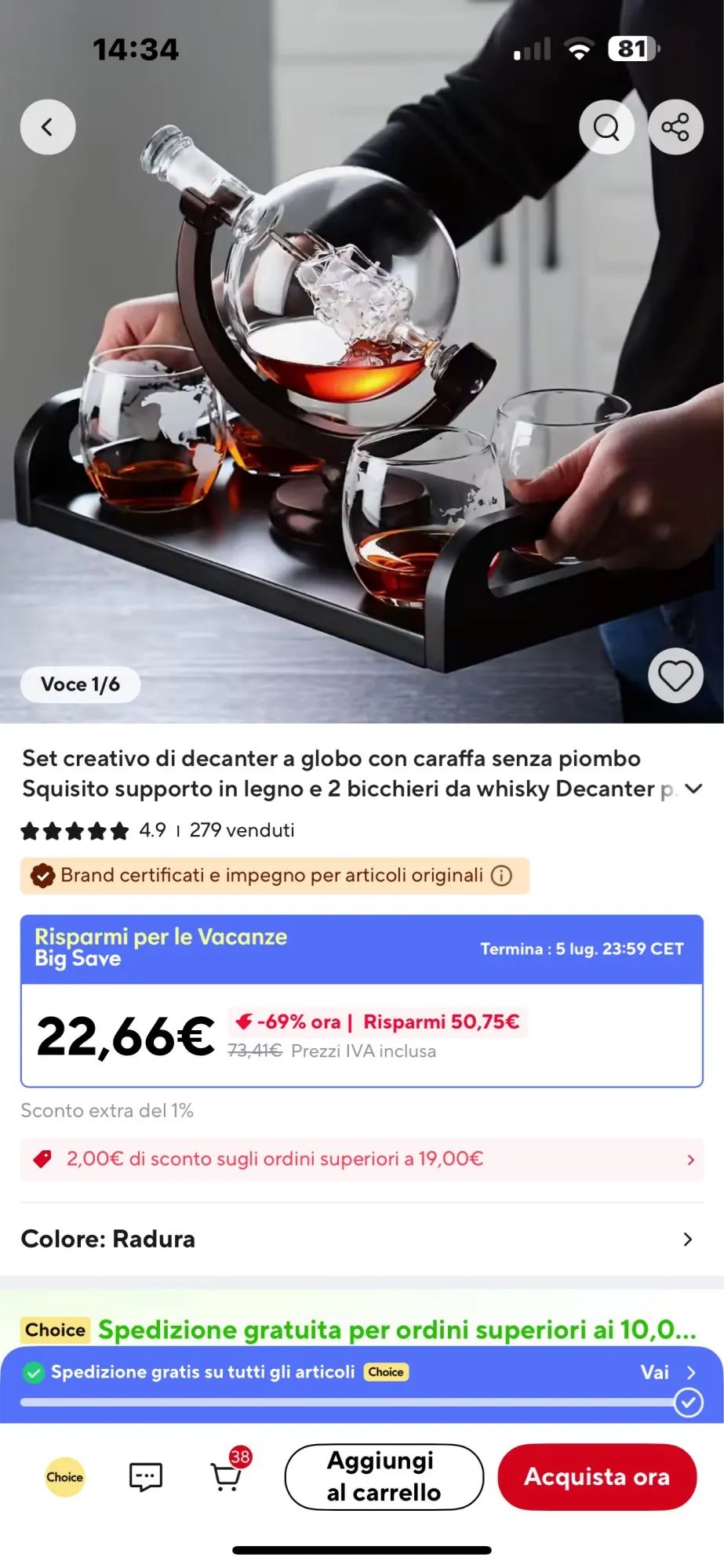Buy now with Acquista ora
This screenshot has width=724, height=1568.
(x=597, y=1477)
